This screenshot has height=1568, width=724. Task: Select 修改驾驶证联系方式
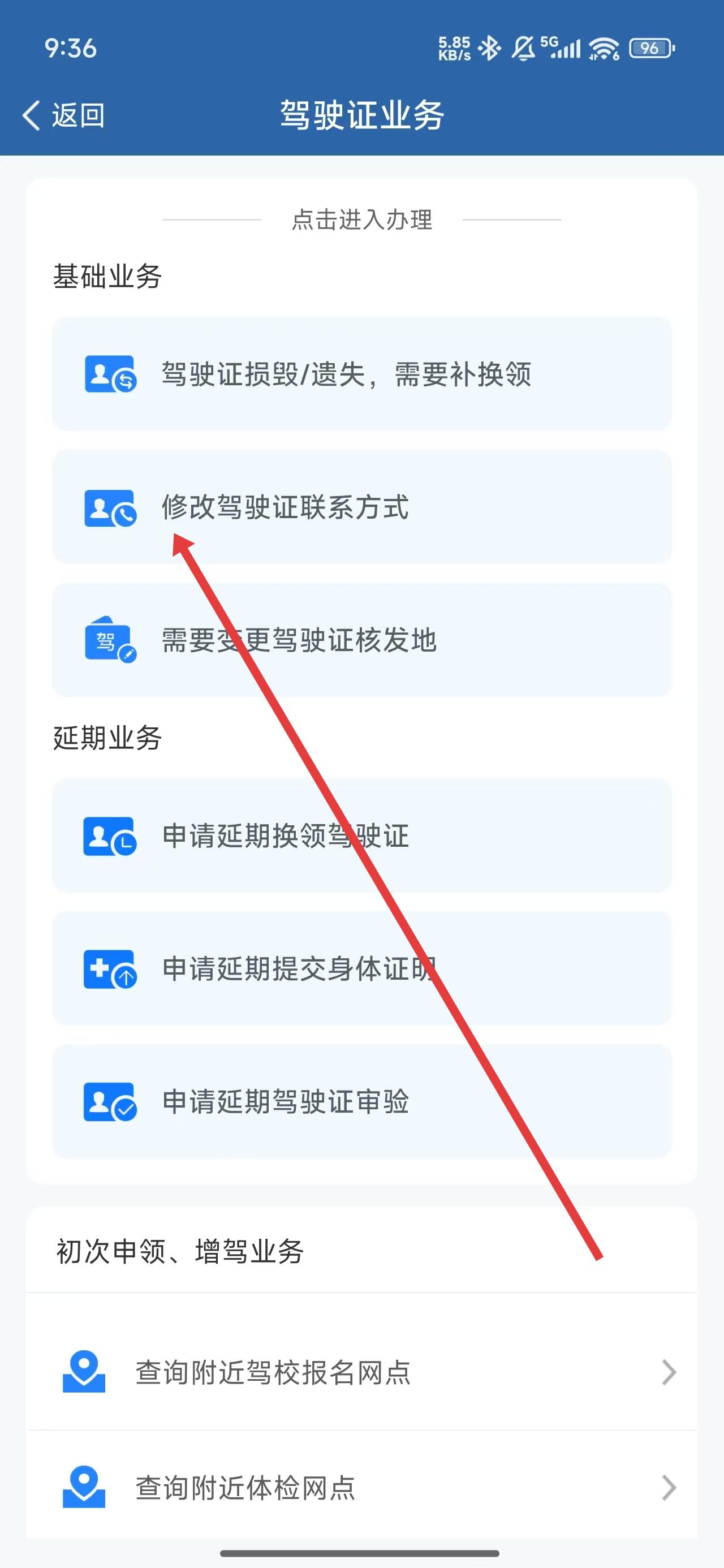(x=361, y=507)
